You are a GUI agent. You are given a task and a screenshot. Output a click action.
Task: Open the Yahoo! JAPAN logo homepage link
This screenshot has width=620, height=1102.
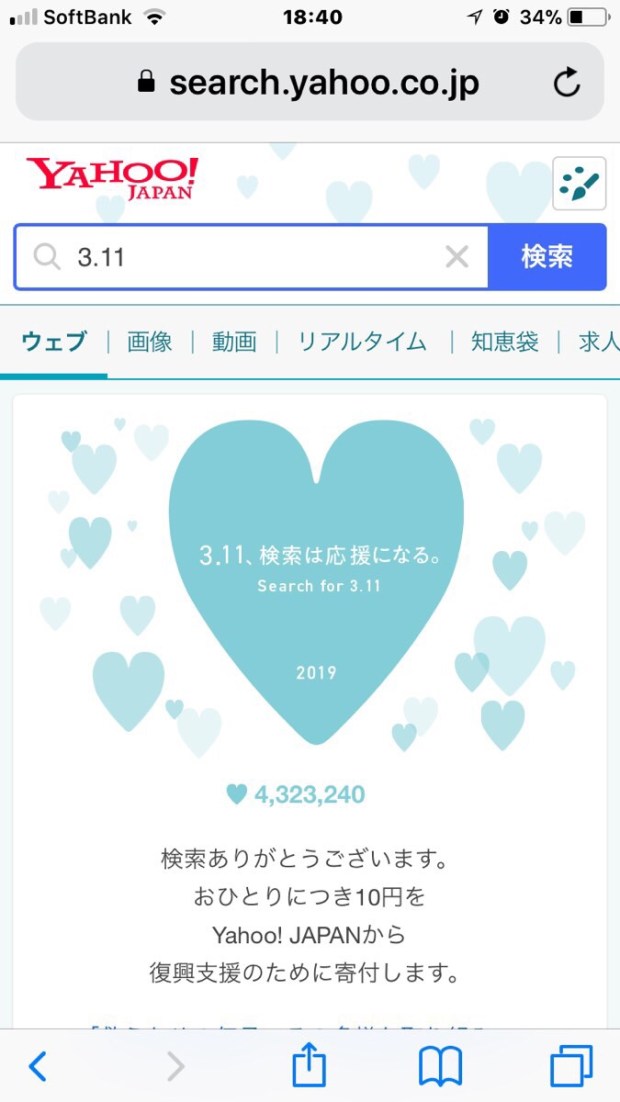pos(112,178)
